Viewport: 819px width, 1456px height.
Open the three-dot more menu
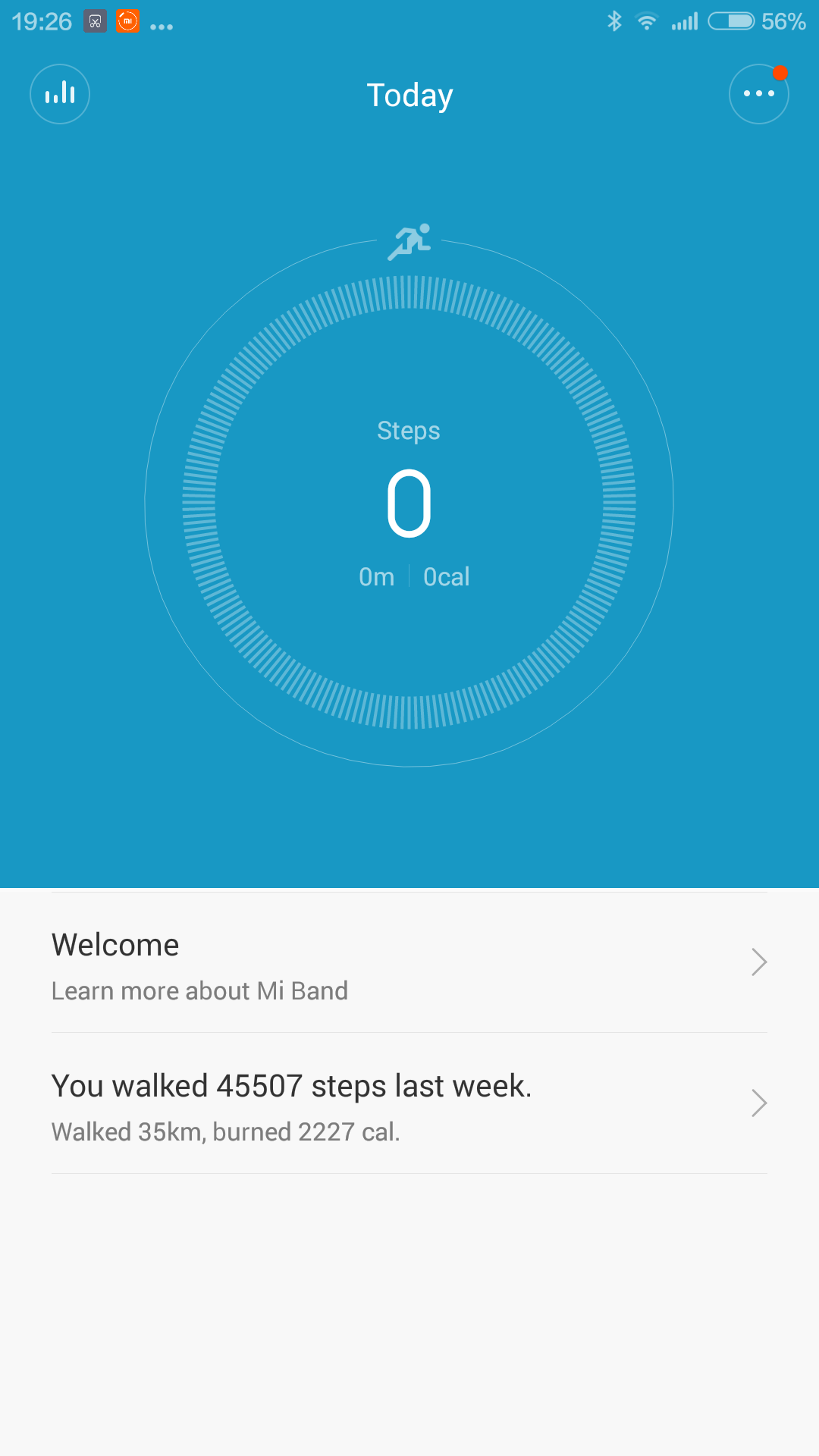tap(758, 94)
